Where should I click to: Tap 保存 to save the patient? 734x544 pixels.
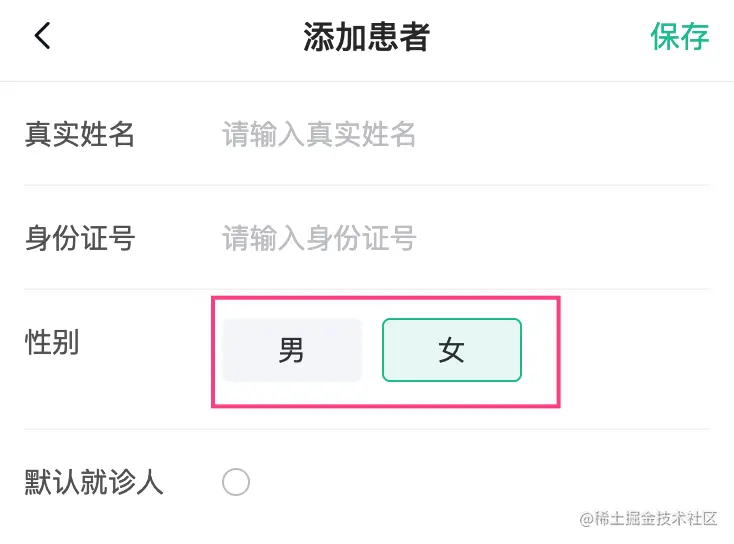(x=679, y=37)
